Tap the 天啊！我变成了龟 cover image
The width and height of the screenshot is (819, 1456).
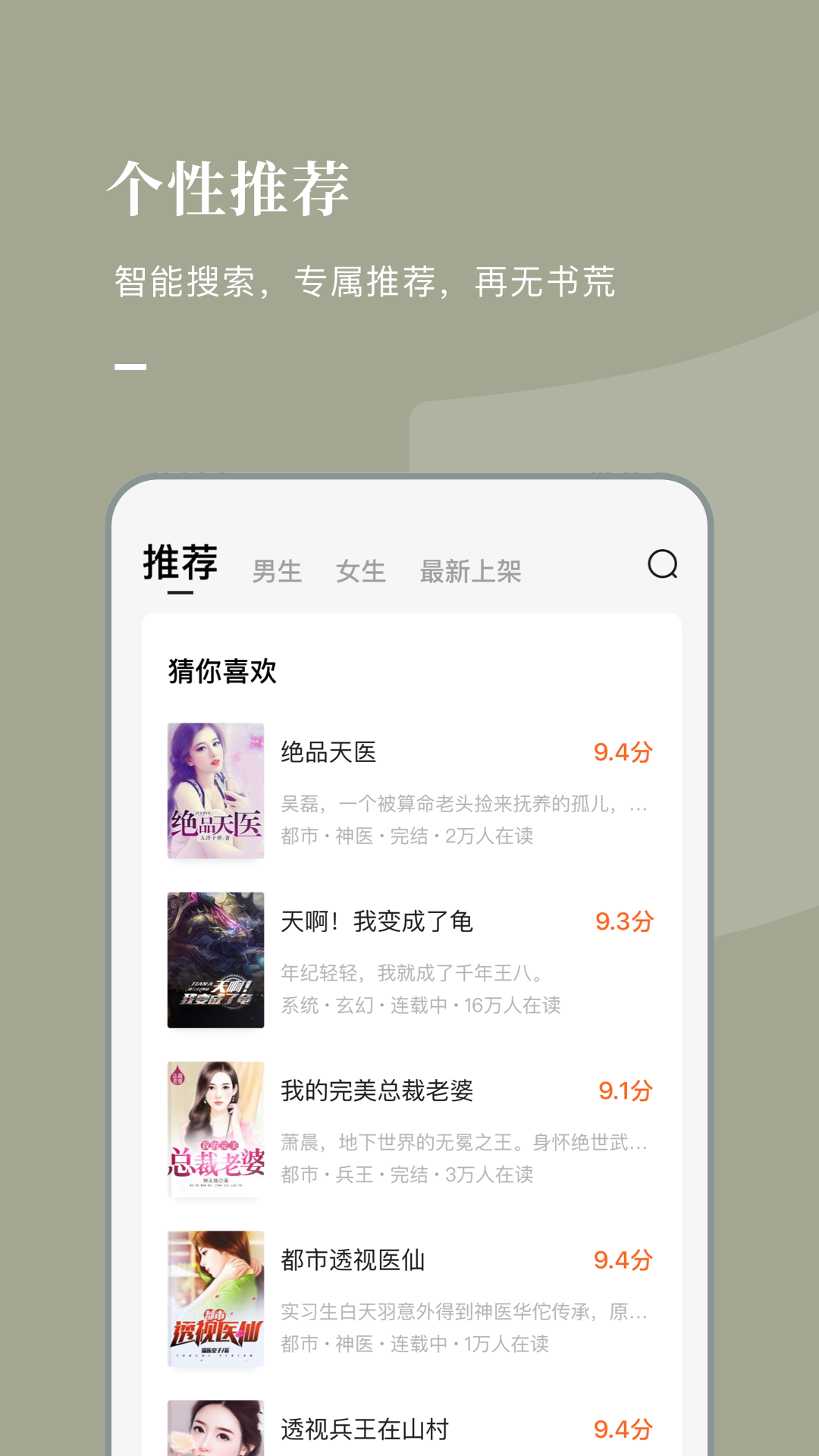(215, 960)
